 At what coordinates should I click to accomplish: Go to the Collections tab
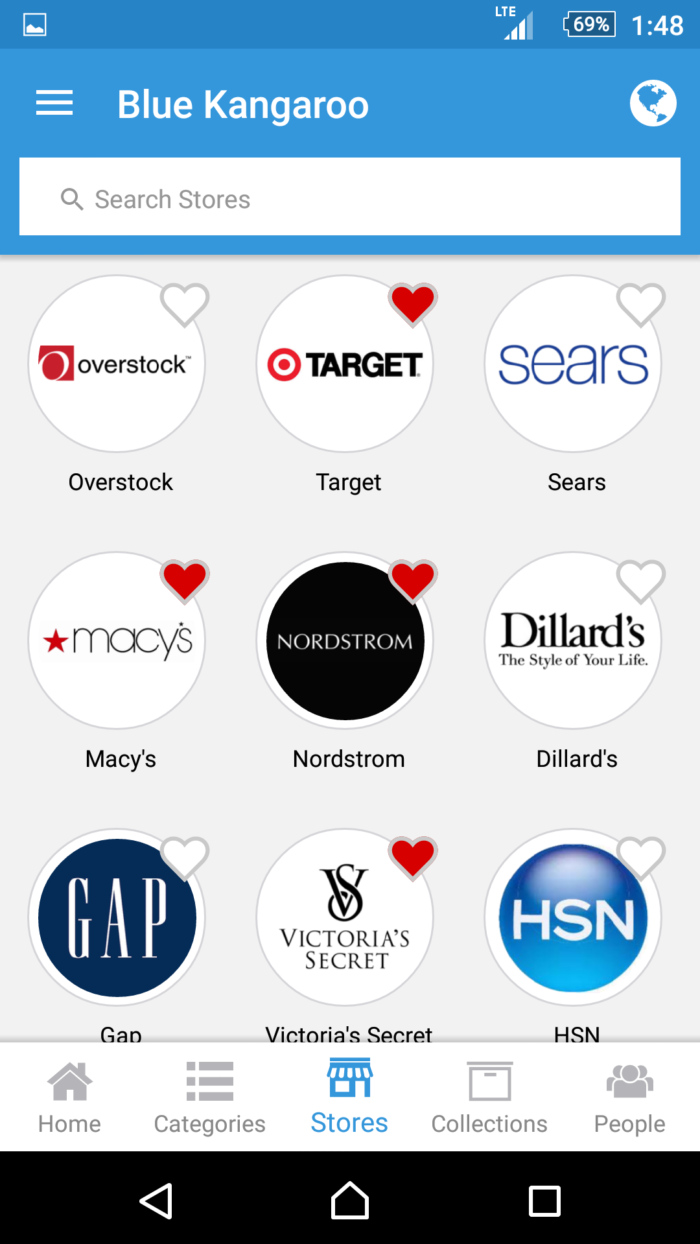click(489, 1097)
